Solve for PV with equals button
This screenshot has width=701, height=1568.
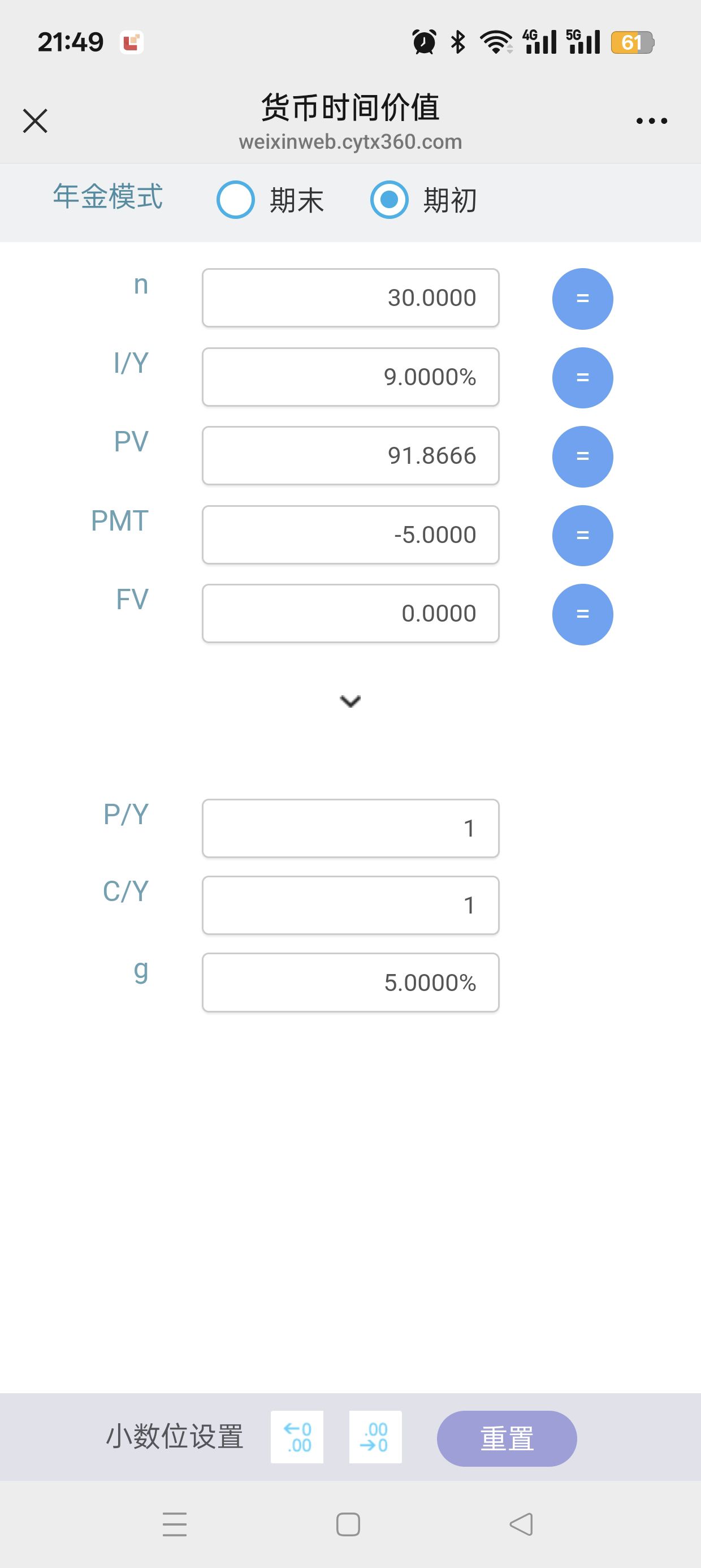[x=582, y=456]
